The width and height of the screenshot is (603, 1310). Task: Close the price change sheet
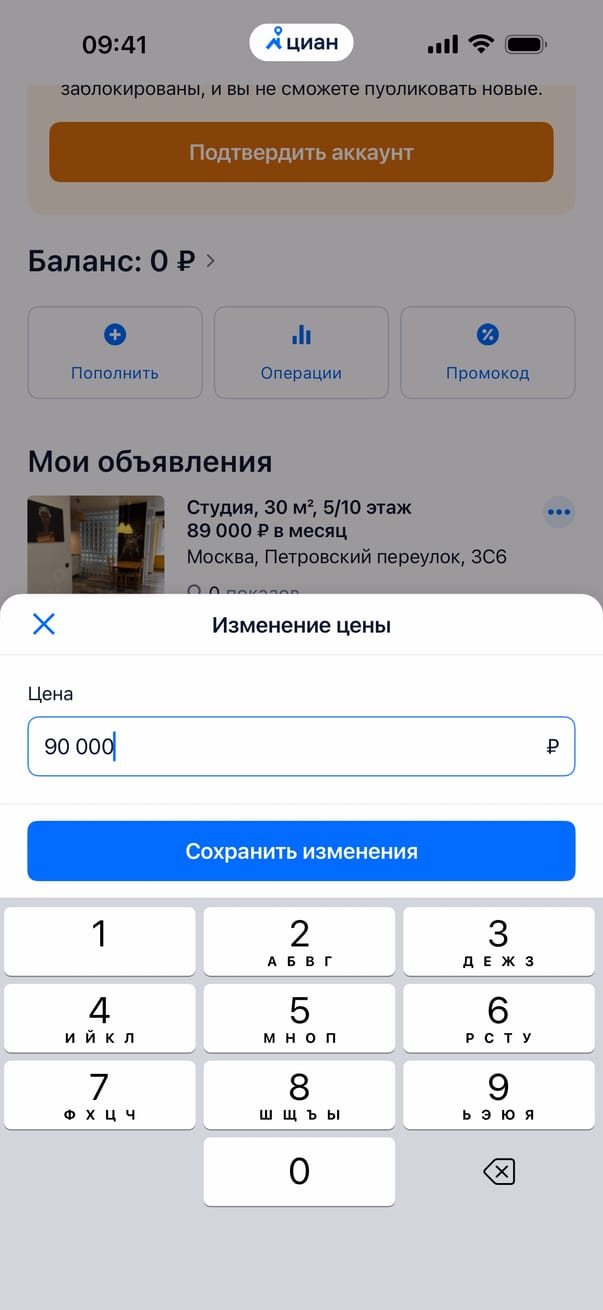44,625
